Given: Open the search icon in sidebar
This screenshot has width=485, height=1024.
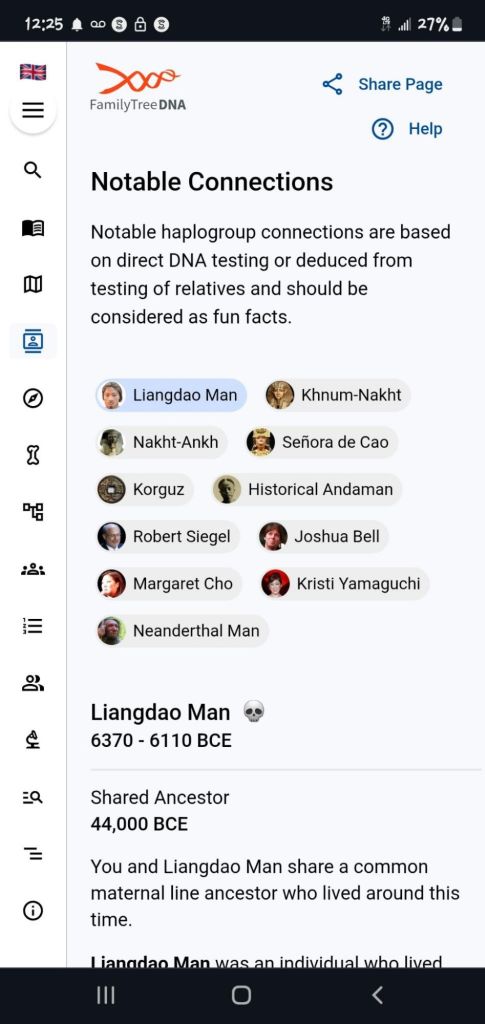Looking at the screenshot, I should 33,170.
